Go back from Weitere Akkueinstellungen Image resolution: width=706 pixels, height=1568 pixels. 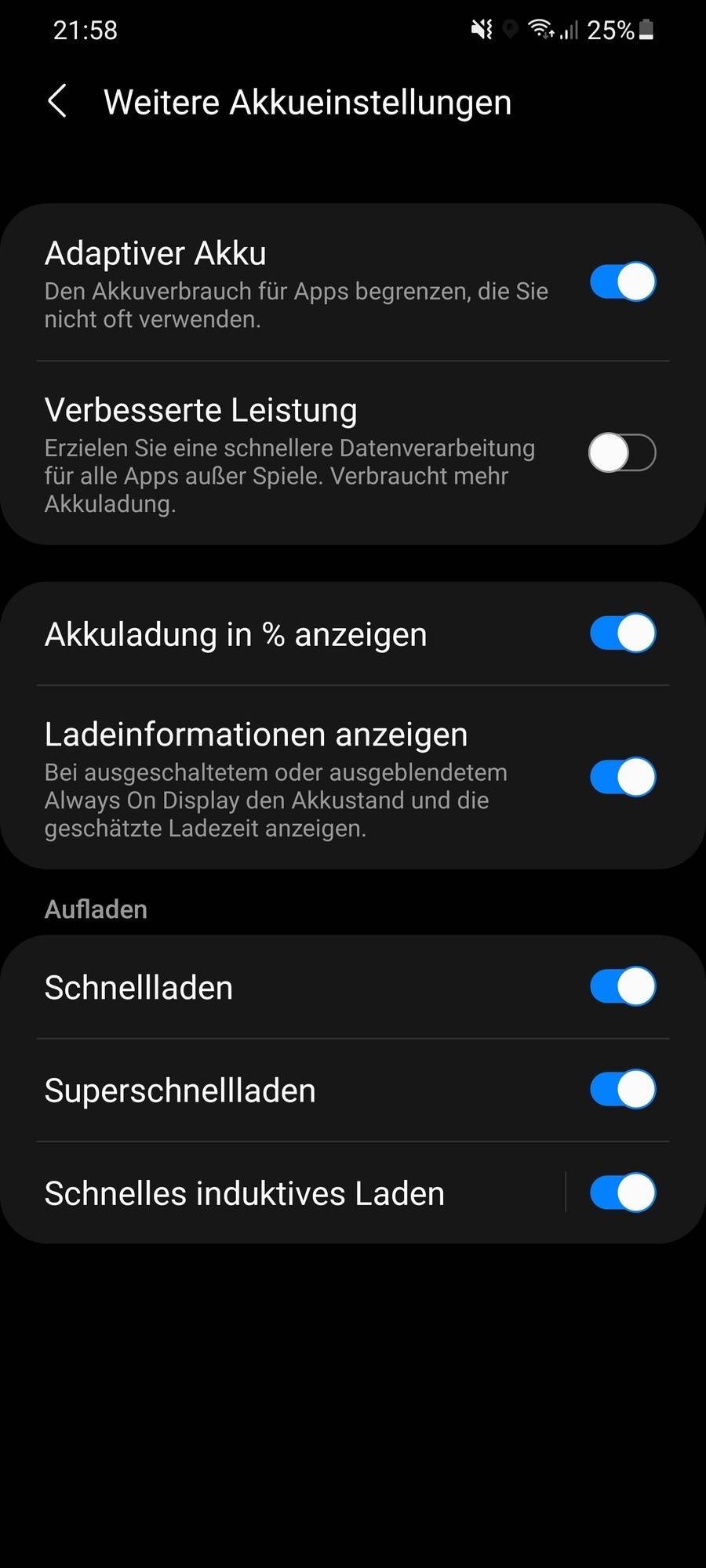pos(57,102)
